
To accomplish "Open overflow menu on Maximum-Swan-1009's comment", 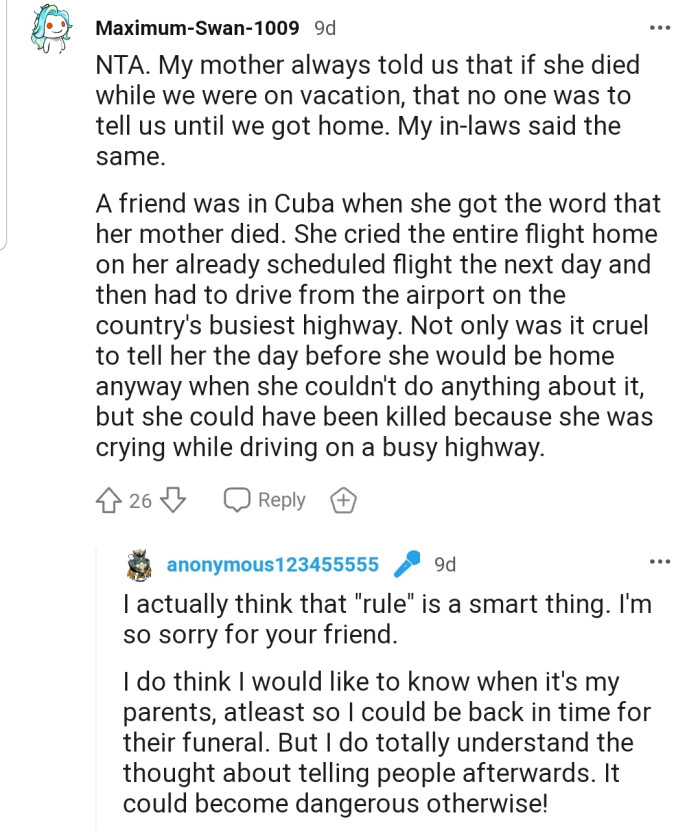I will pyautogui.click(x=660, y=27).
